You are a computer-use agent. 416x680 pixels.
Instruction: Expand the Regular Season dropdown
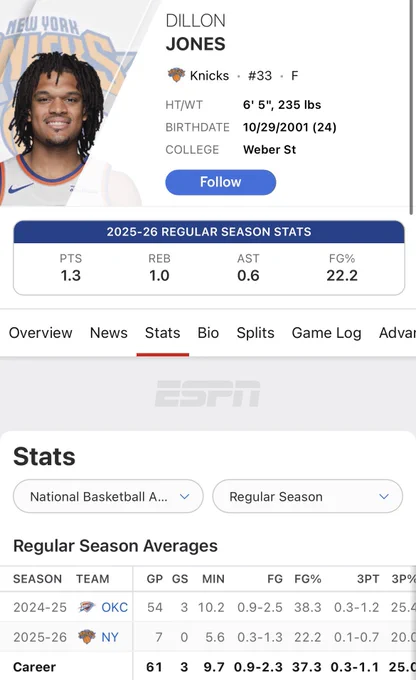click(x=307, y=496)
